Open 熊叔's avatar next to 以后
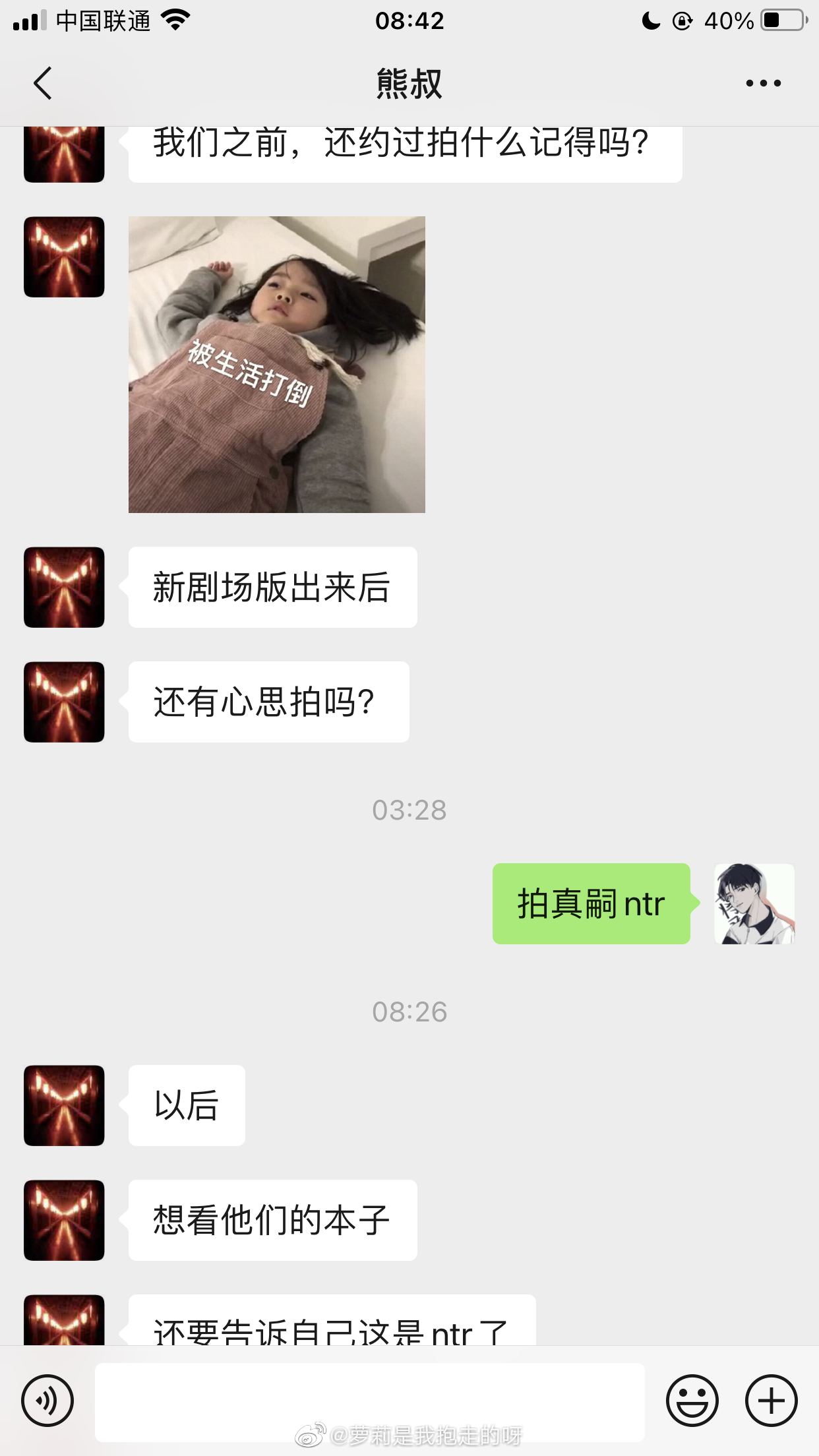819x1456 pixels. click(x=64, y=1105)
